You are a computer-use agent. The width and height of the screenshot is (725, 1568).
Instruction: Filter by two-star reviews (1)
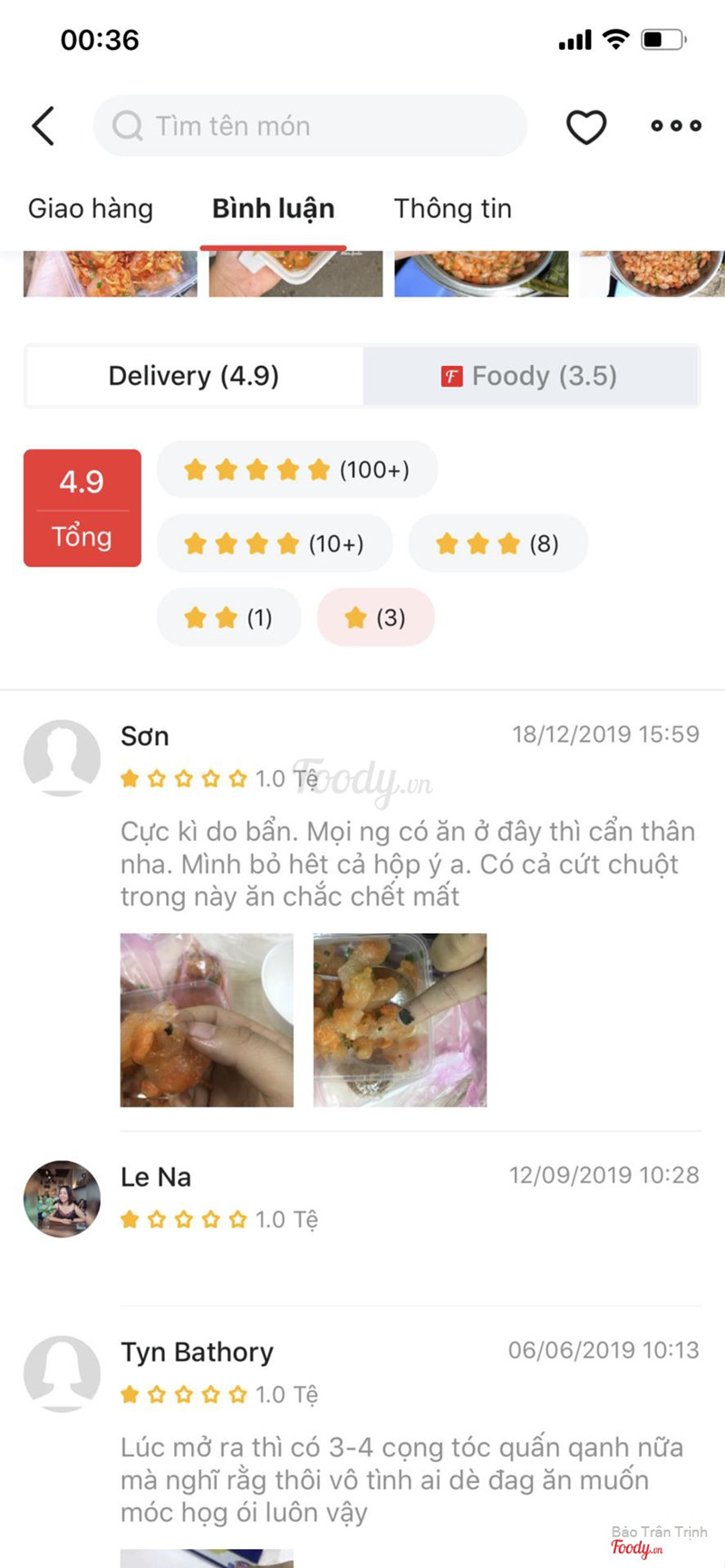coord(228,618)
